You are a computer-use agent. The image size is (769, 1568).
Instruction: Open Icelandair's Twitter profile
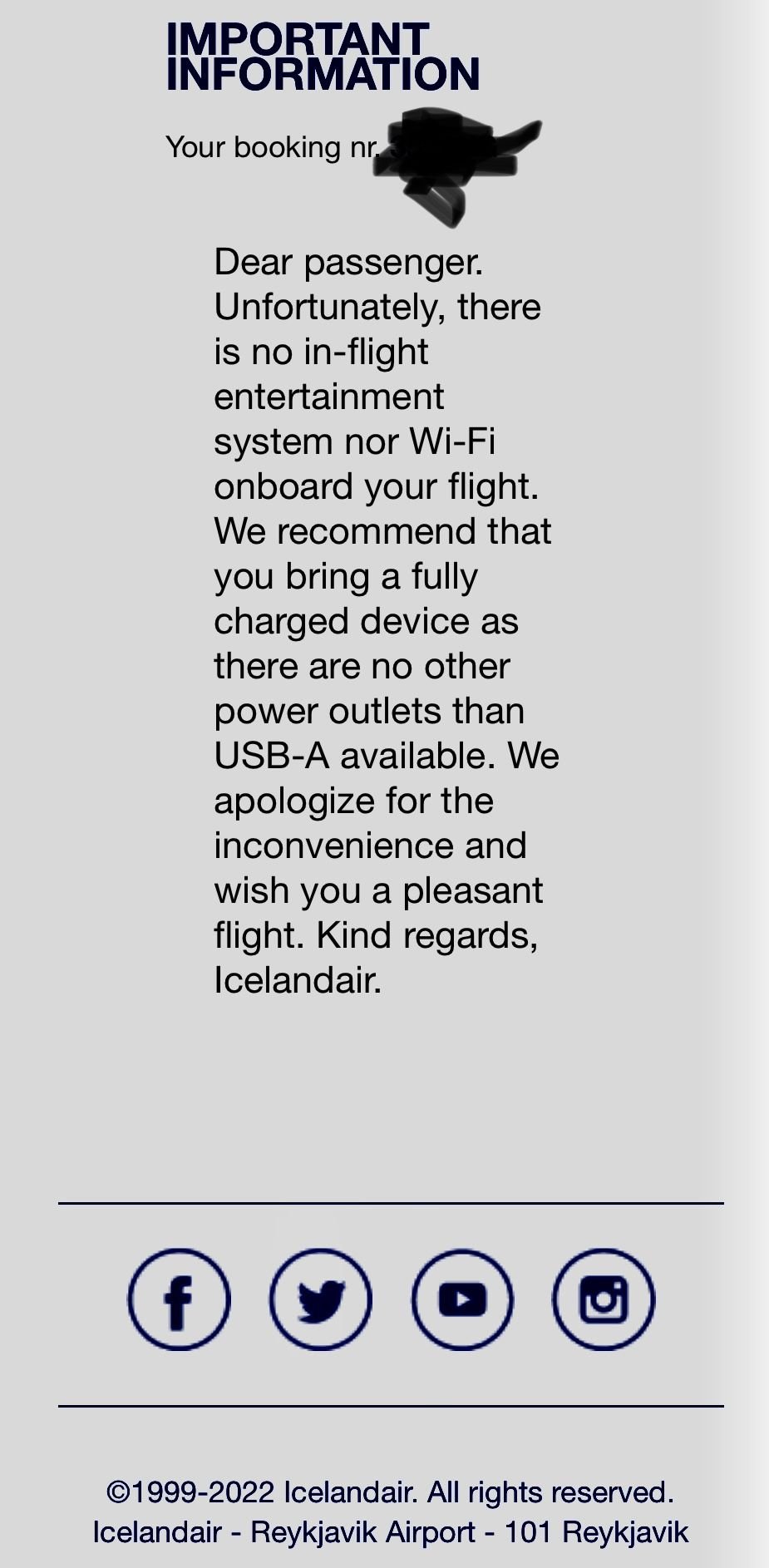coord(320,1299)
